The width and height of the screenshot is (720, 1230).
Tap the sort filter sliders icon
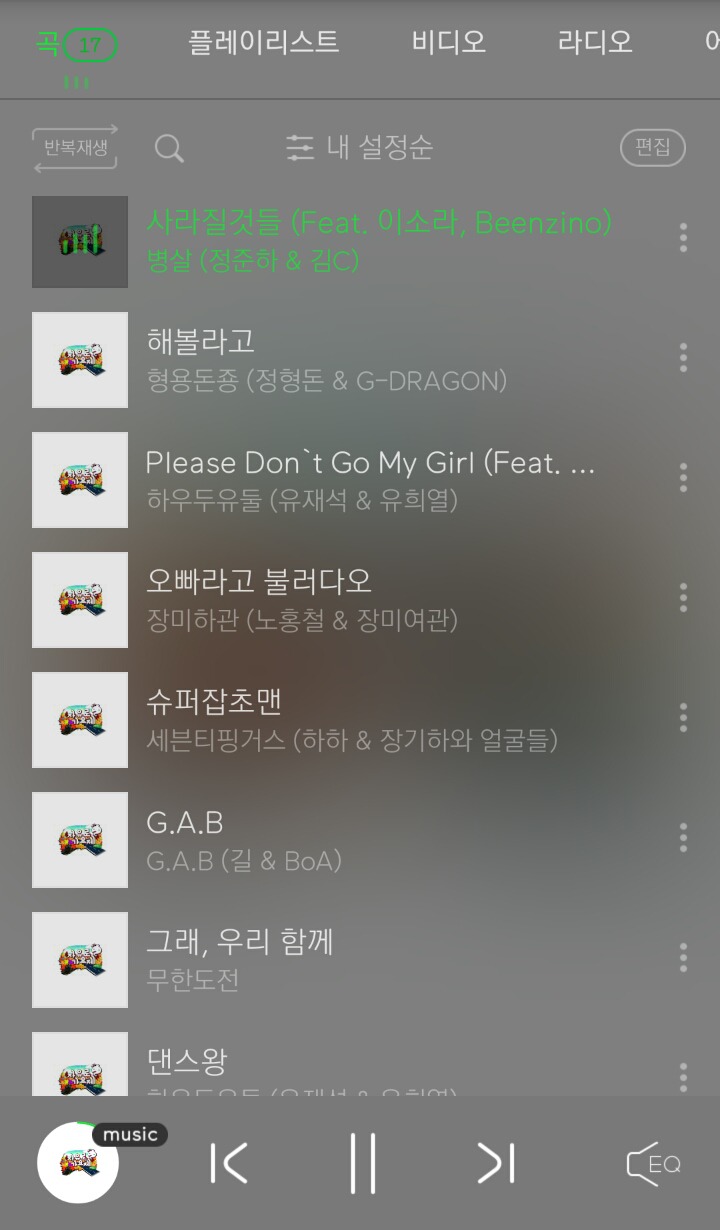pyautogui.click(x=298, y=147)
